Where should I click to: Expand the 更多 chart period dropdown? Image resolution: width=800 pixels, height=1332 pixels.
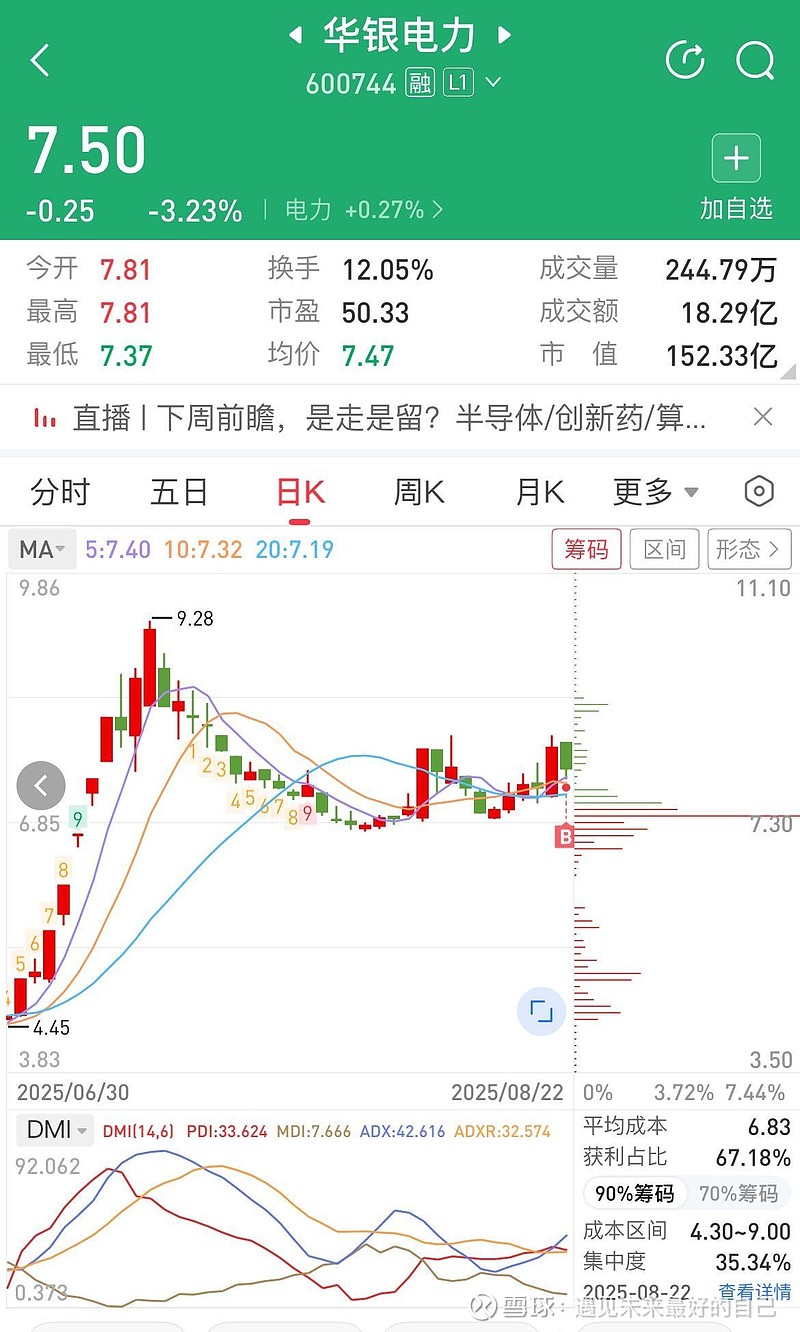(655, 492)
